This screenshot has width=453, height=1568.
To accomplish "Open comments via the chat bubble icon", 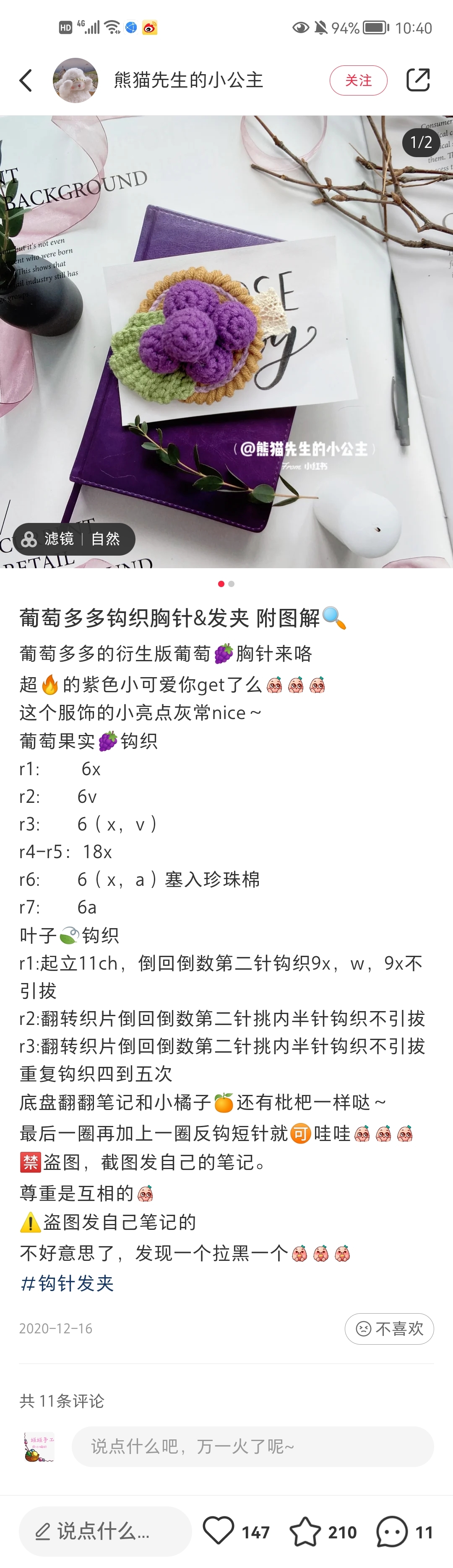I will [392, 1531].
